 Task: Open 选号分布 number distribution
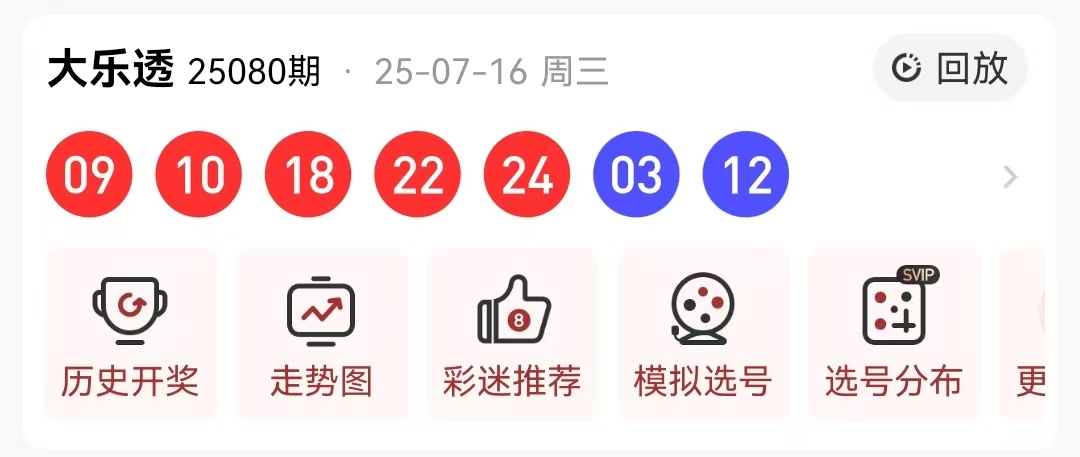click(894, 335)
